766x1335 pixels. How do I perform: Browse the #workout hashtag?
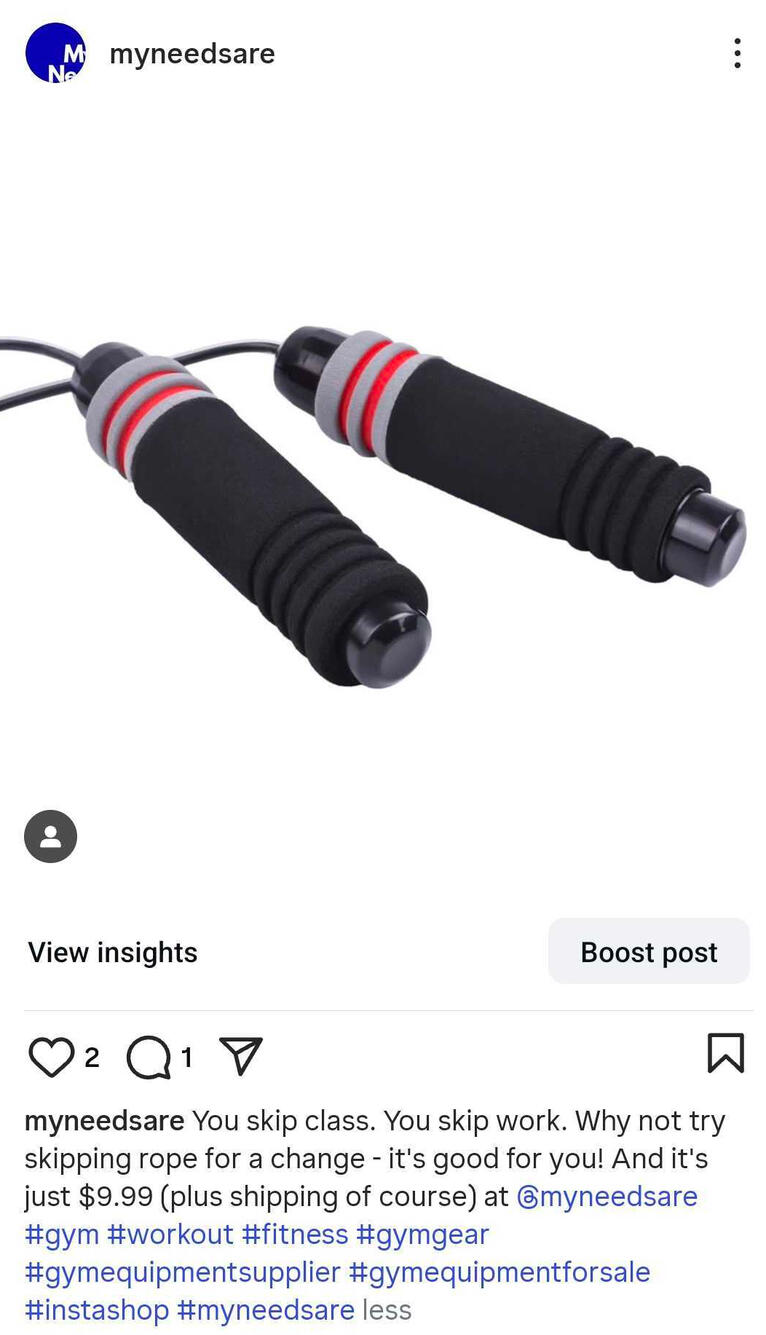170,1234
